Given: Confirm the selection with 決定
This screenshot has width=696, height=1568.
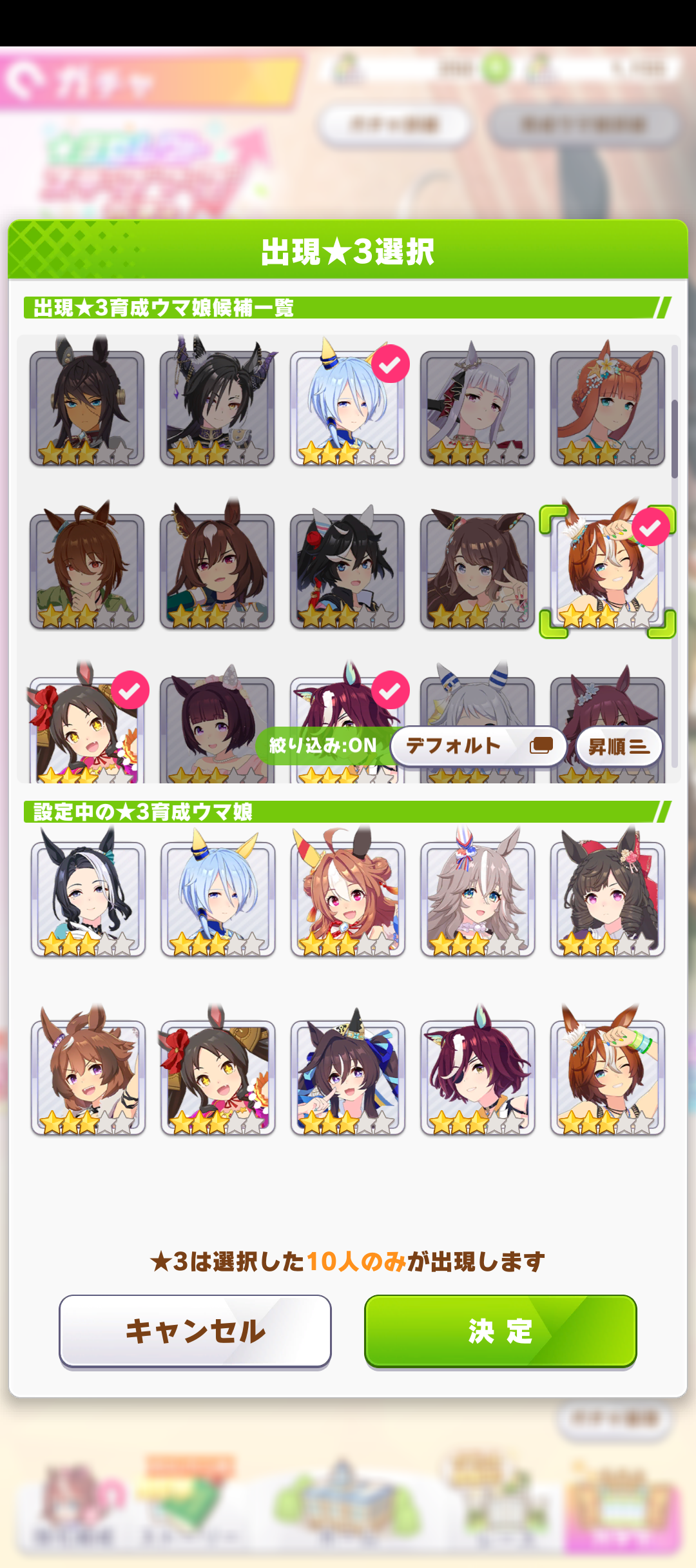Looking at the screenshot, I should click(x=500, y=1331).
